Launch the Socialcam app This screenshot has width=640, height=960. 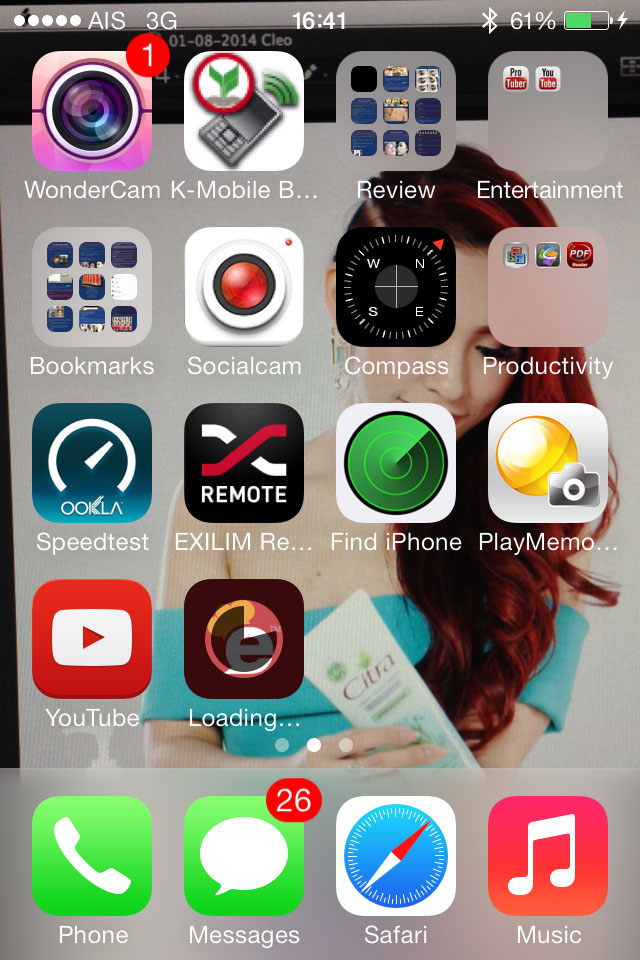244,287
